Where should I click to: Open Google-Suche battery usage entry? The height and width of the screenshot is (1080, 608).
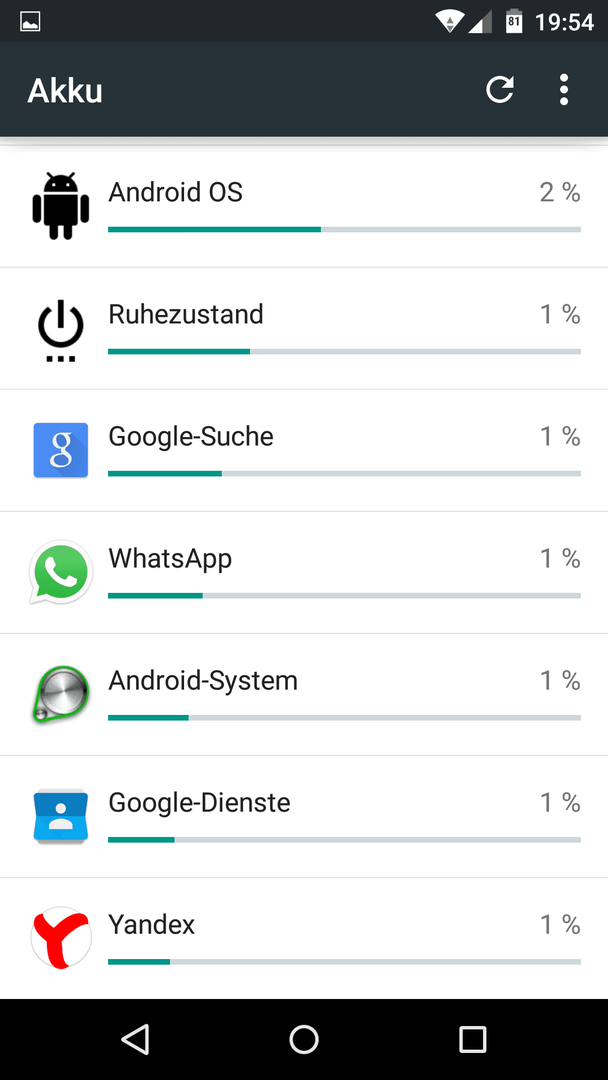click(x=304, y=450)
